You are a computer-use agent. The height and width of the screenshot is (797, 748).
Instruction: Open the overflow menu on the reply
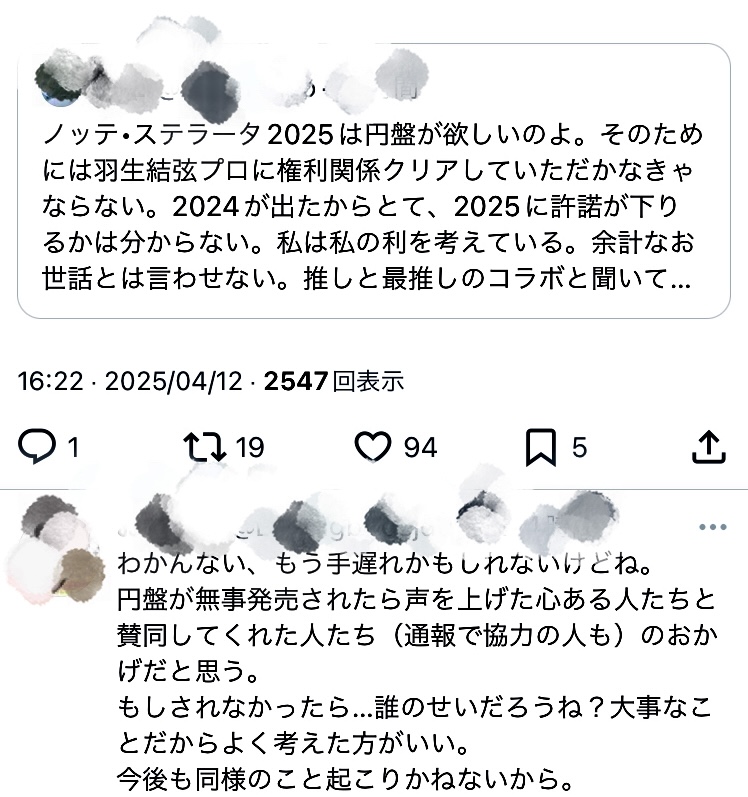pos(712,527)
